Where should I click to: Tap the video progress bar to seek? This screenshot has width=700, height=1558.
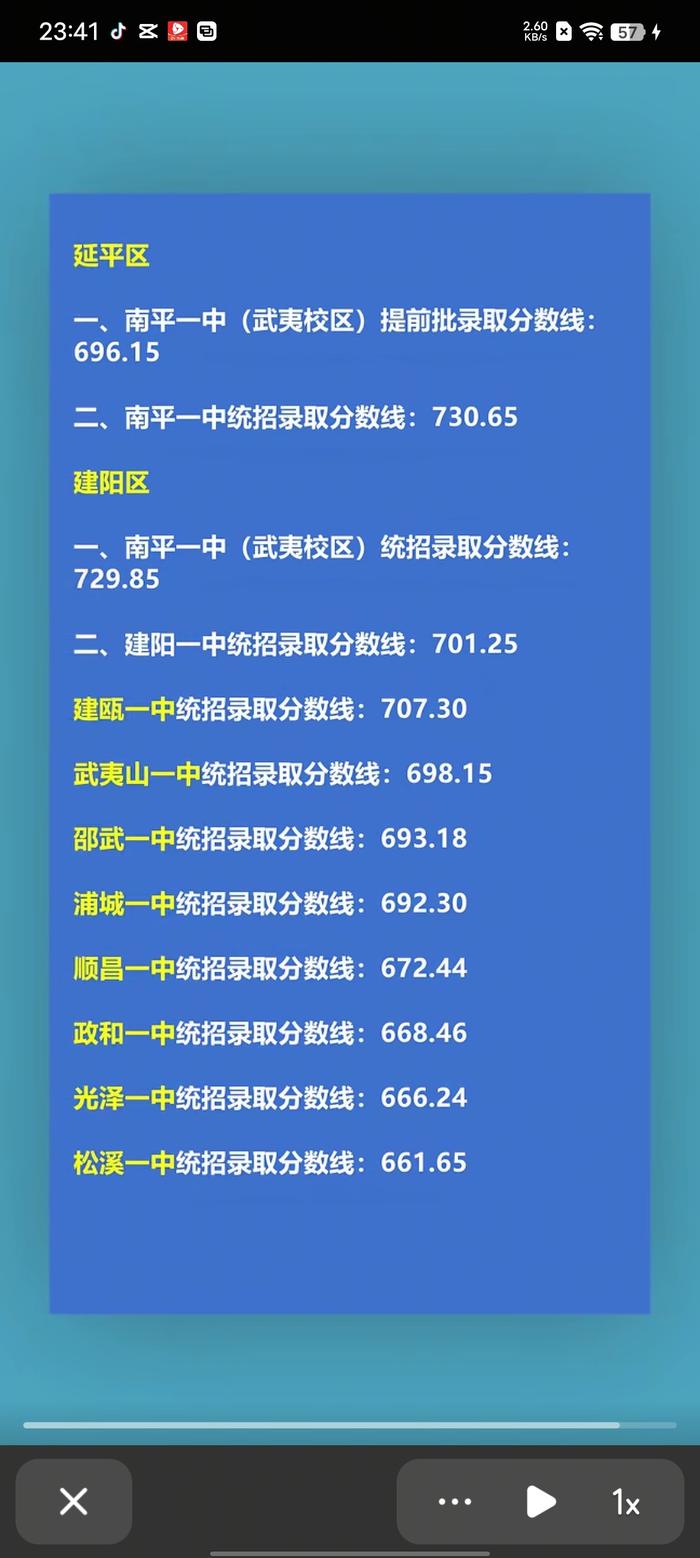(350, 1425)
